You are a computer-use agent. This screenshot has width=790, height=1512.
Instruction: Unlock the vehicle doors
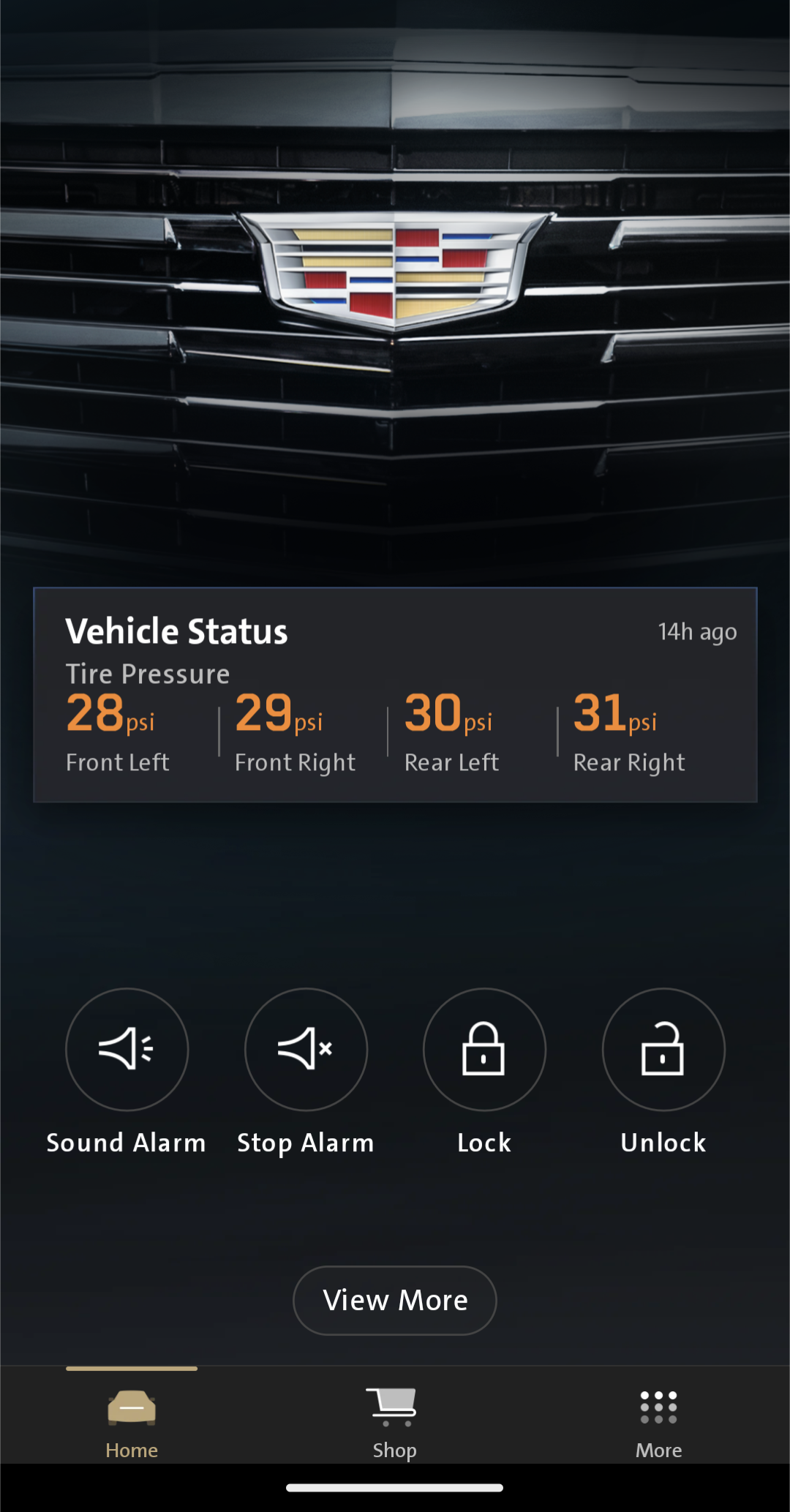coord(663,1050)
